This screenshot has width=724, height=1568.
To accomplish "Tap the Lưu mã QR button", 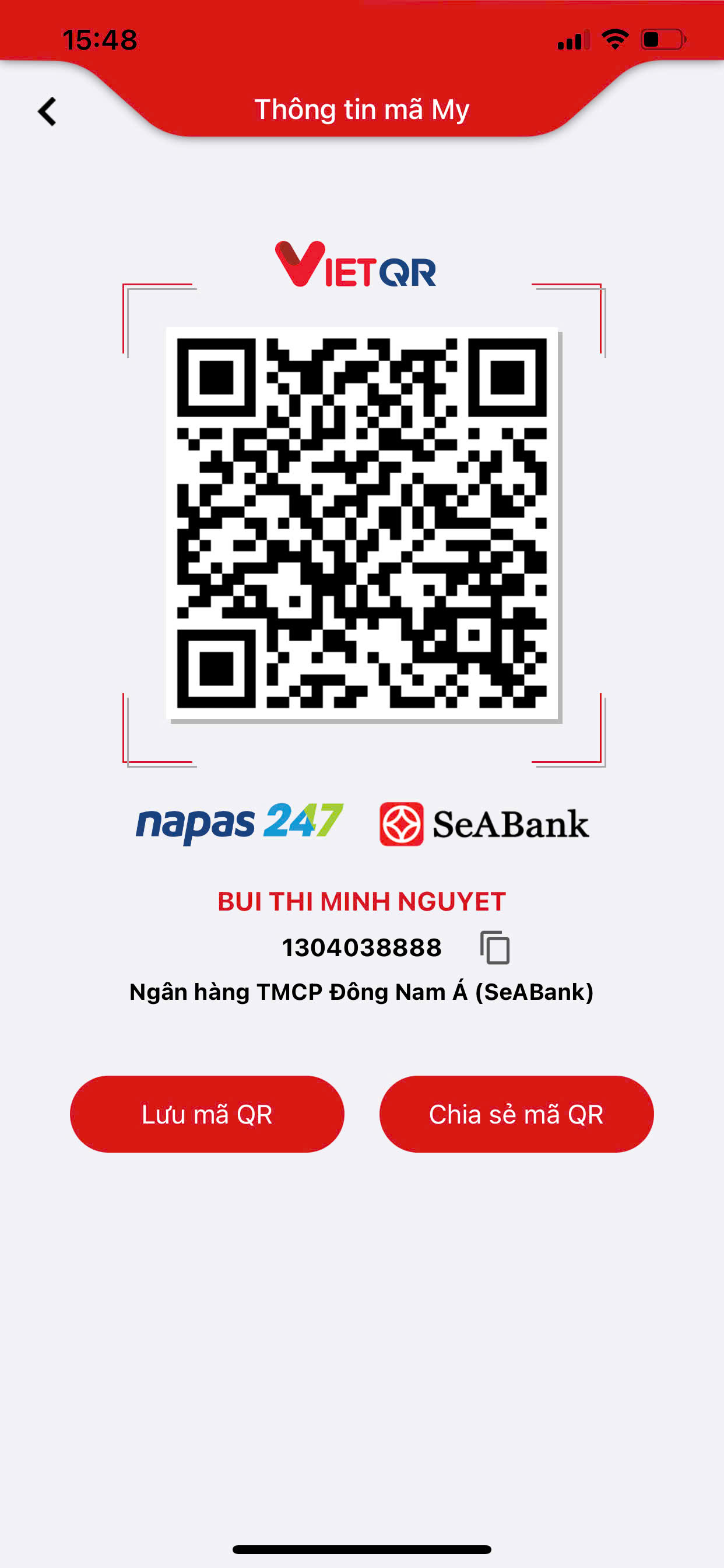I will [207, 1114].
